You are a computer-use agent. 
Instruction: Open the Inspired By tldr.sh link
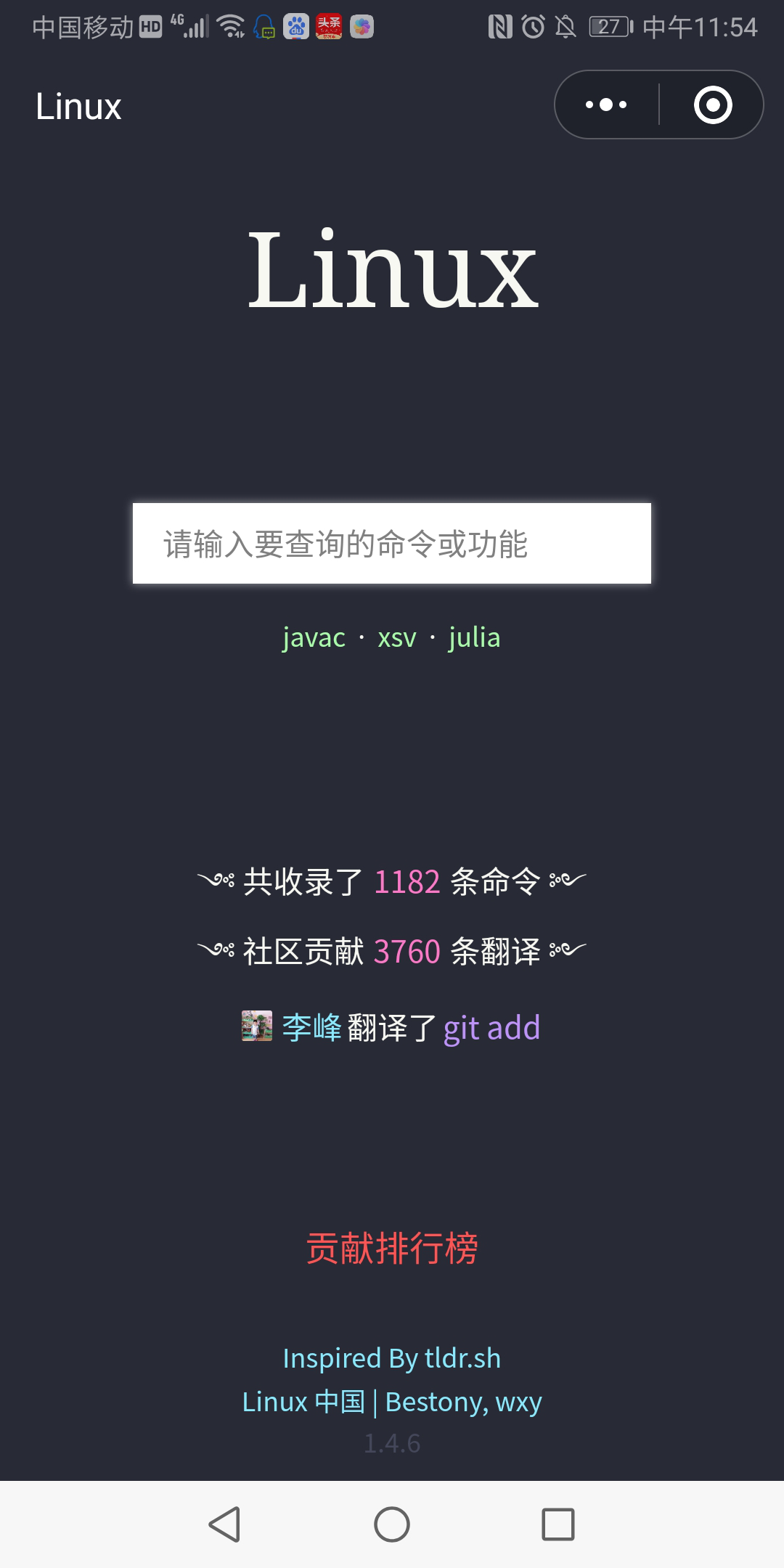pos(392,1358)
